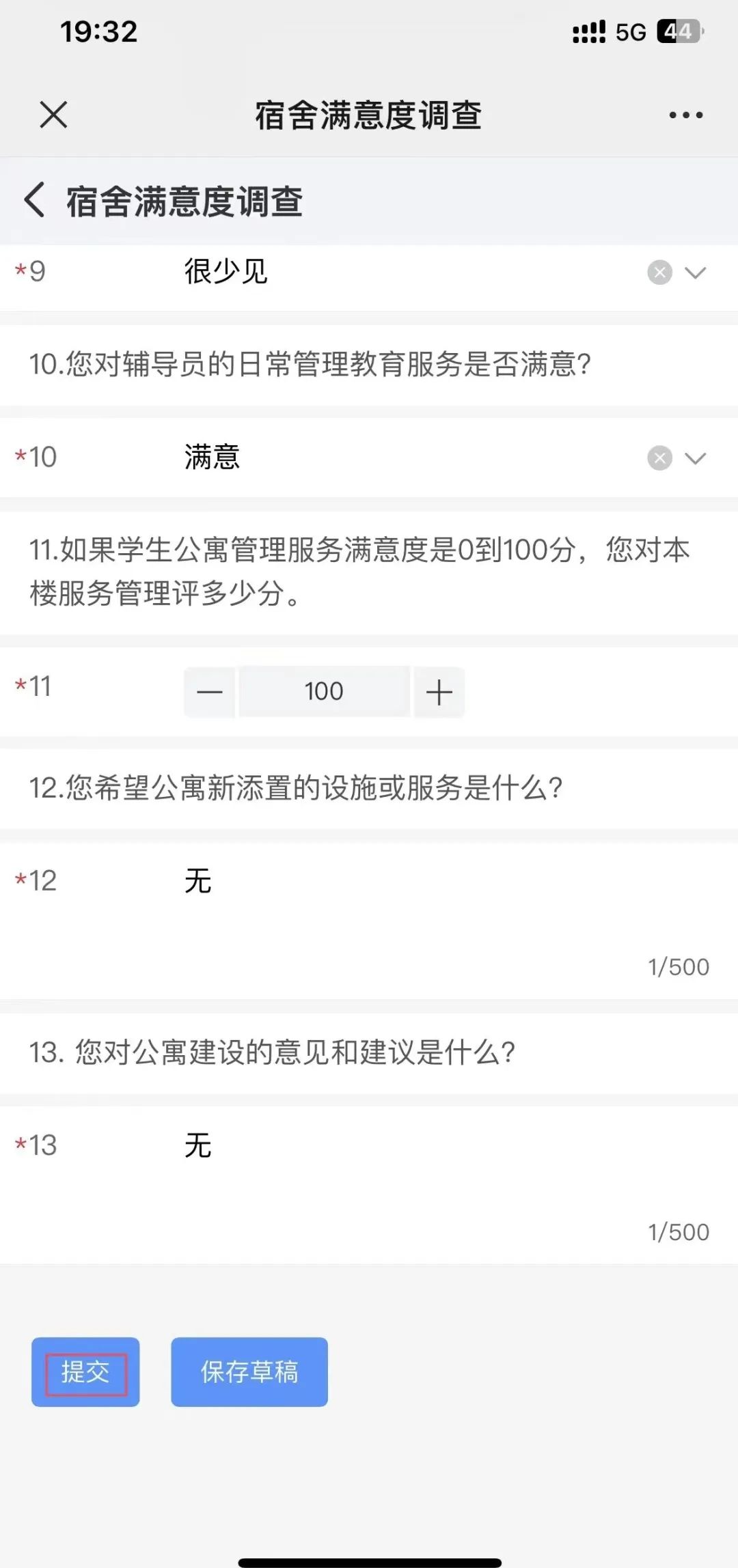Open the three-dot overflow menu
The width and height of the screenshot is (738, 1568).
point(685,115)
